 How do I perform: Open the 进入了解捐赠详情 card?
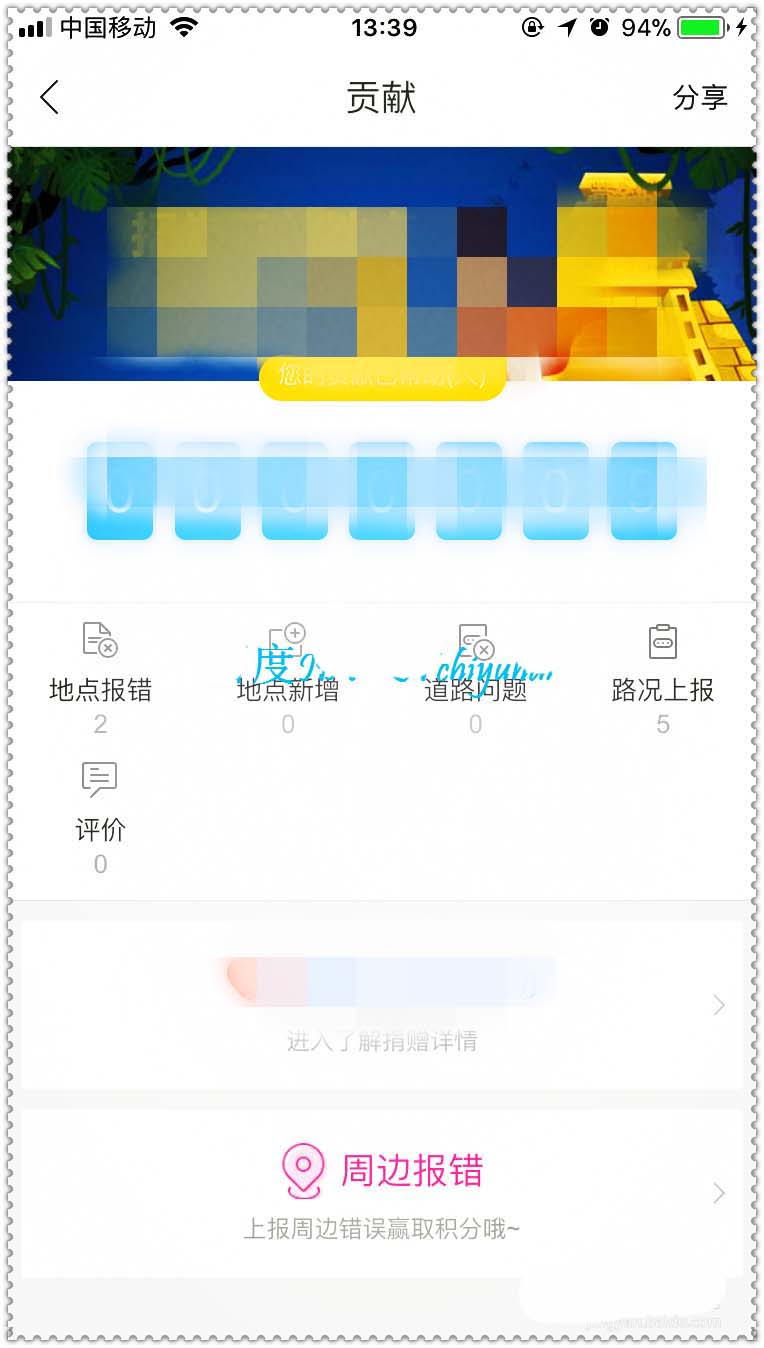[x=382, y=1005]
